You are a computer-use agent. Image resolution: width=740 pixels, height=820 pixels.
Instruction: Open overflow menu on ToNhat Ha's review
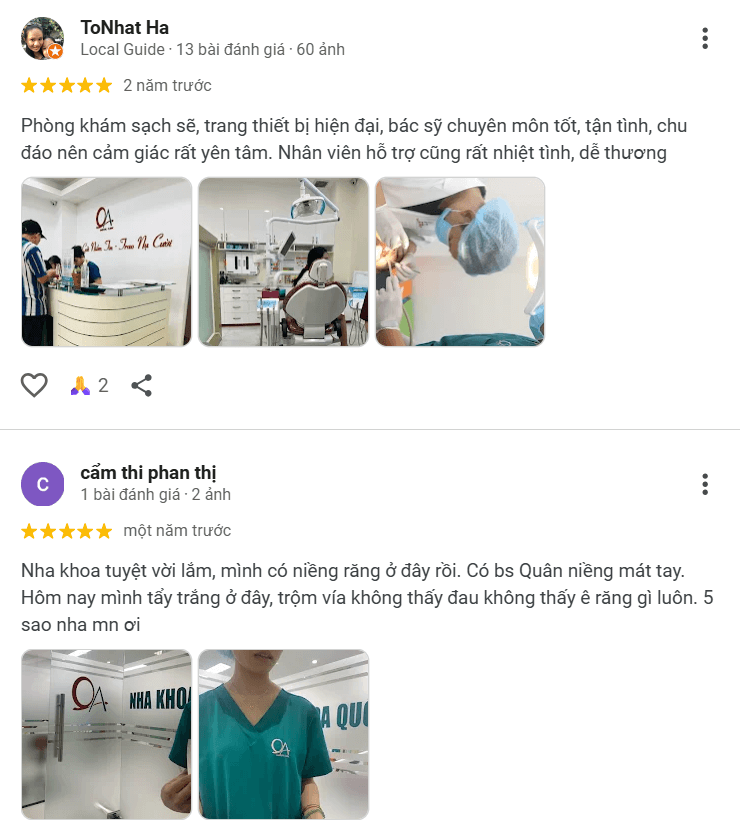[705, 39]
